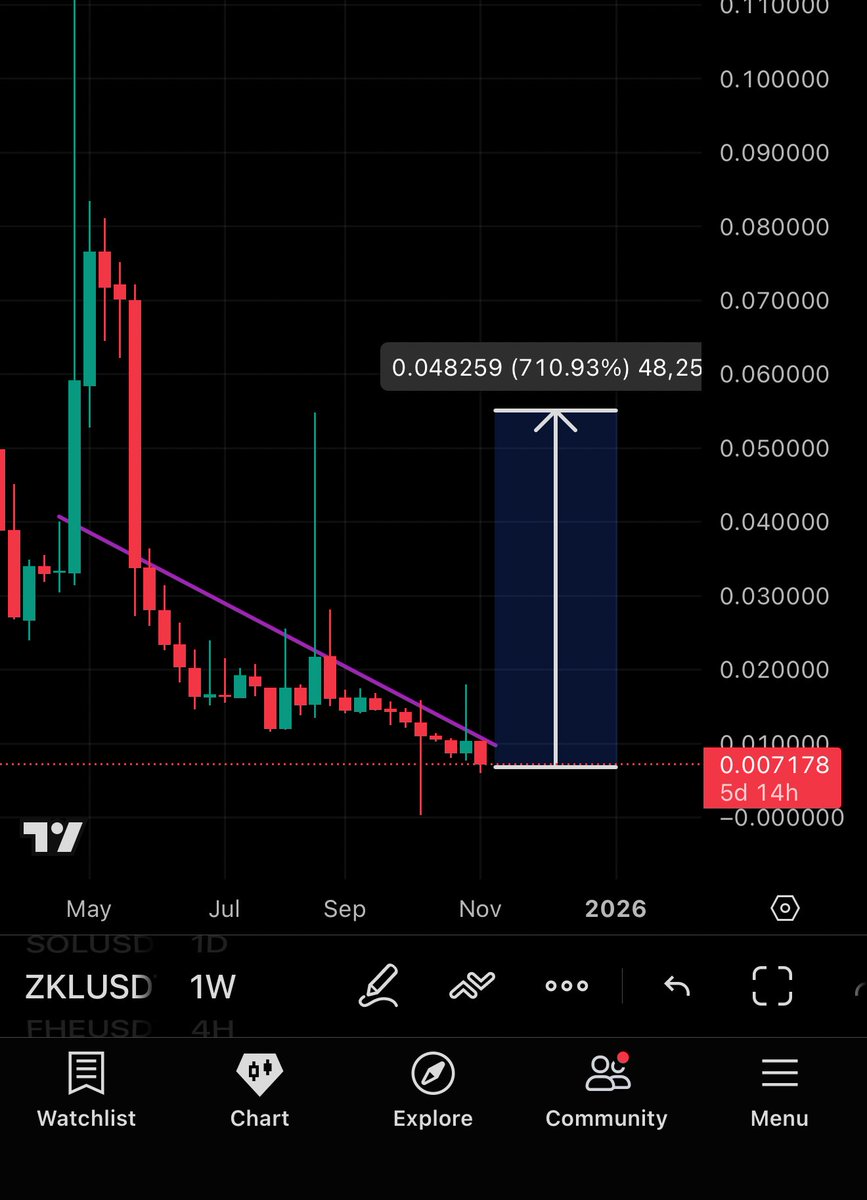The height and width of the screenshot is (1200, 867).
Task: Open the three-dot more options
Action: pyautogui.click(x=567, y=986)
